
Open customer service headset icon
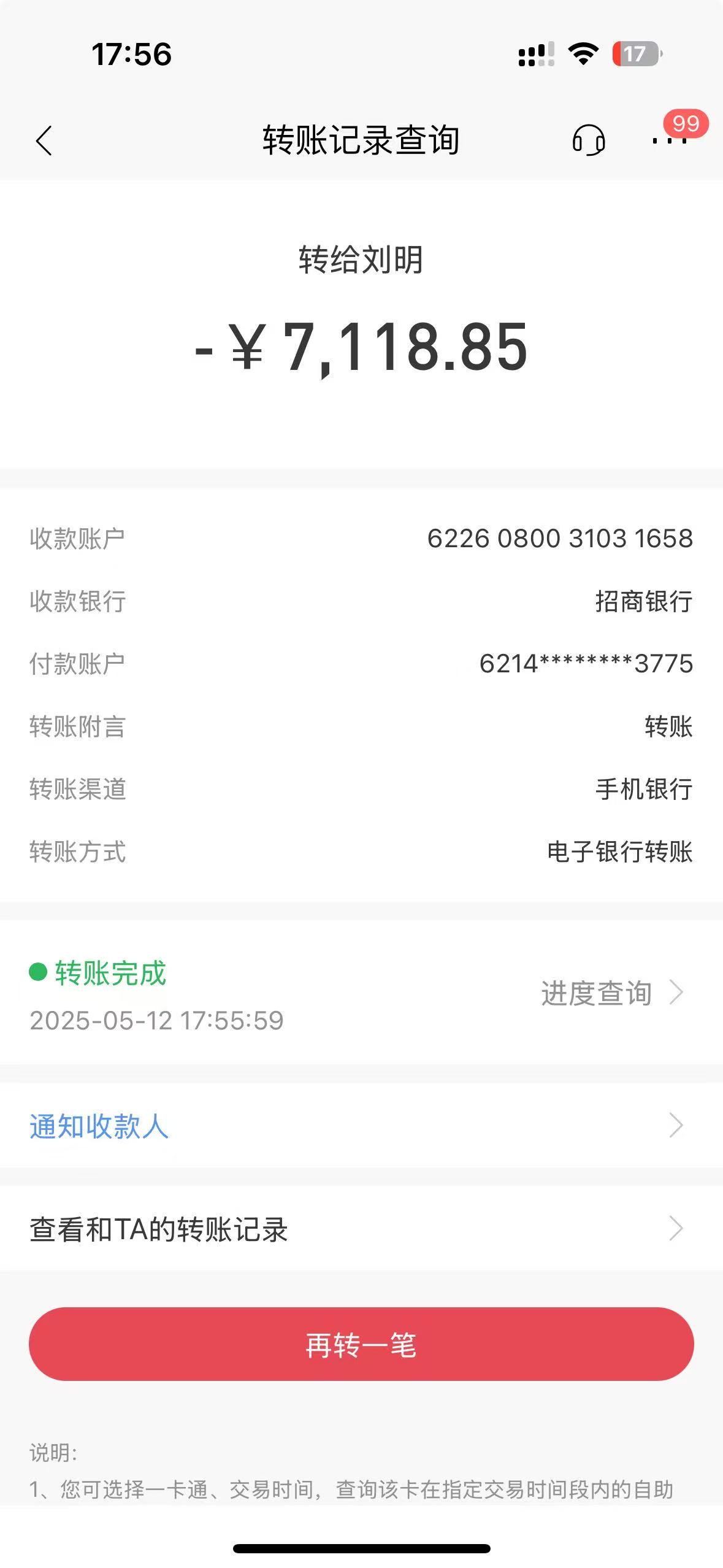click(589, 140)
